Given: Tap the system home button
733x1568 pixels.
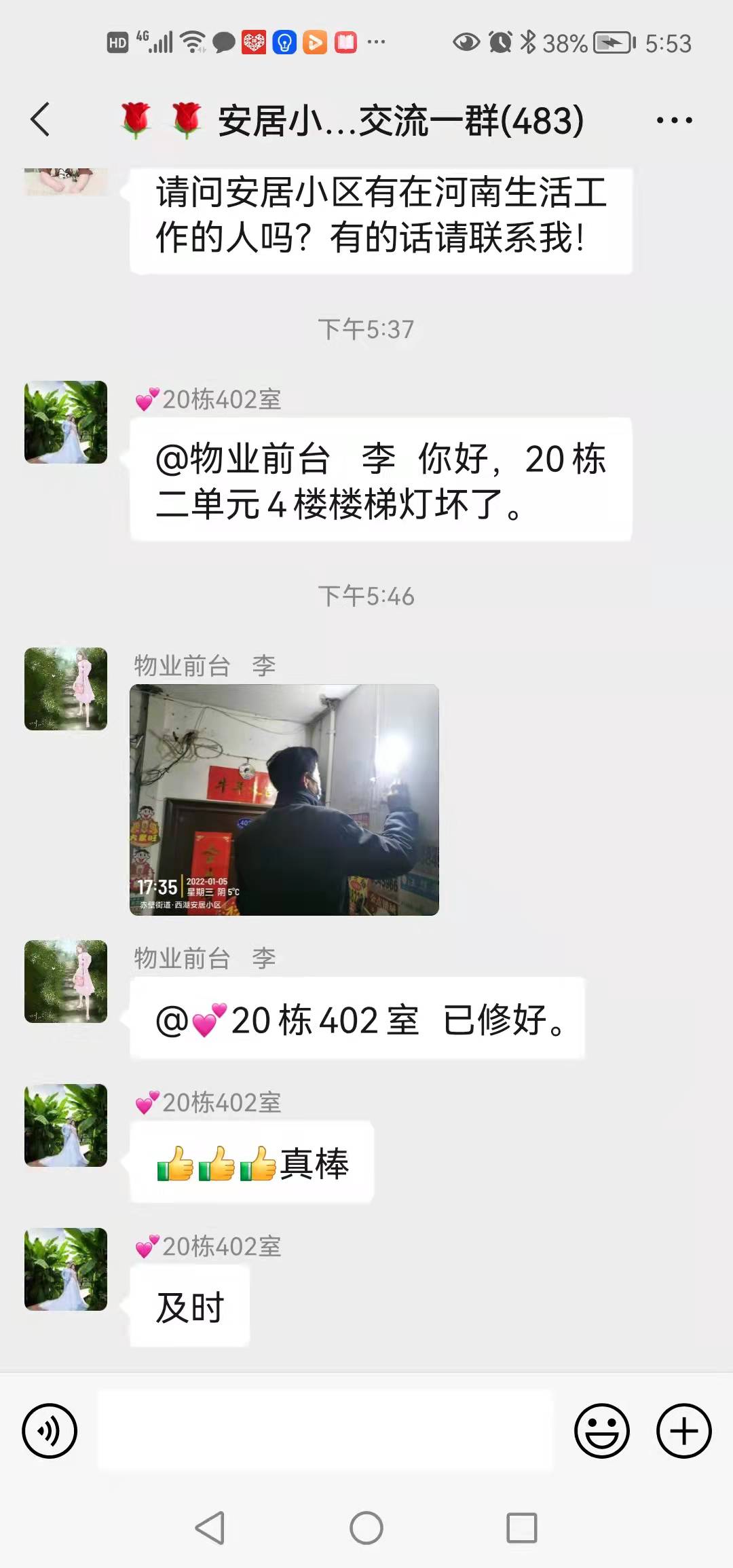Looking at the screenshot, I should coord(366,1529).
